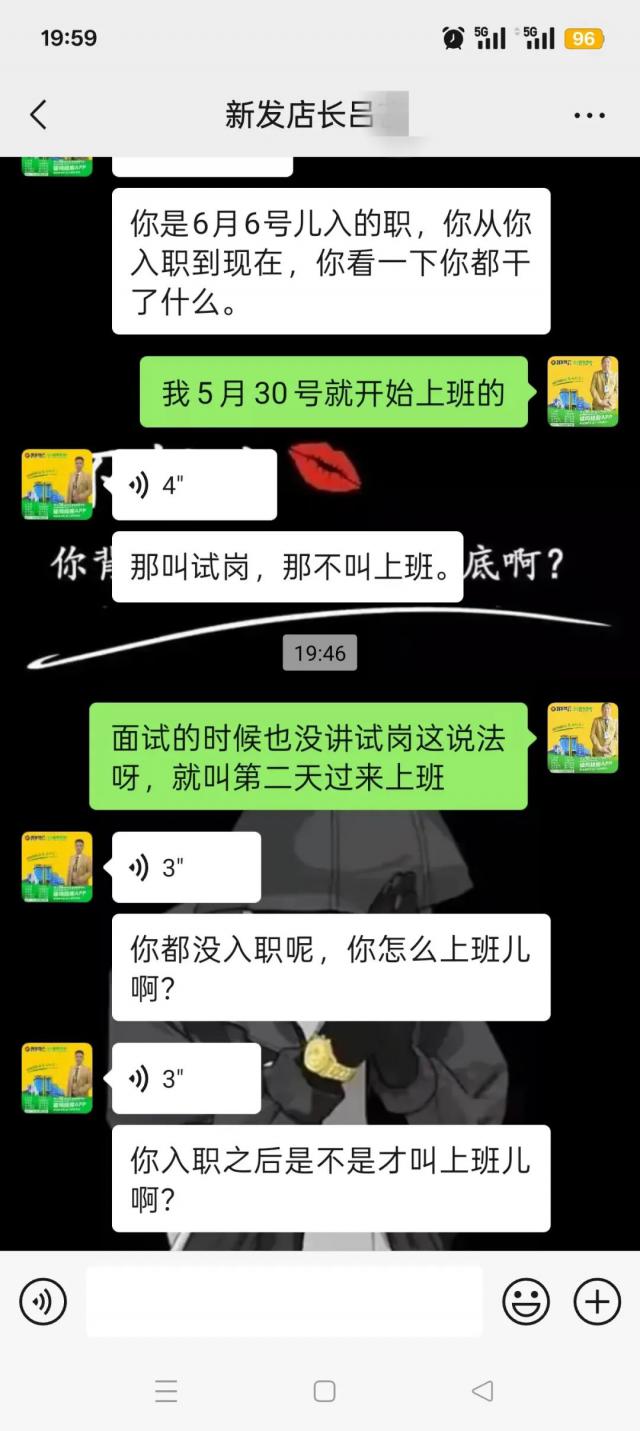Open sender's avatar beside 我5月30号 message
The height and width of the screenshot is (1431, 640).
[583, 392]
